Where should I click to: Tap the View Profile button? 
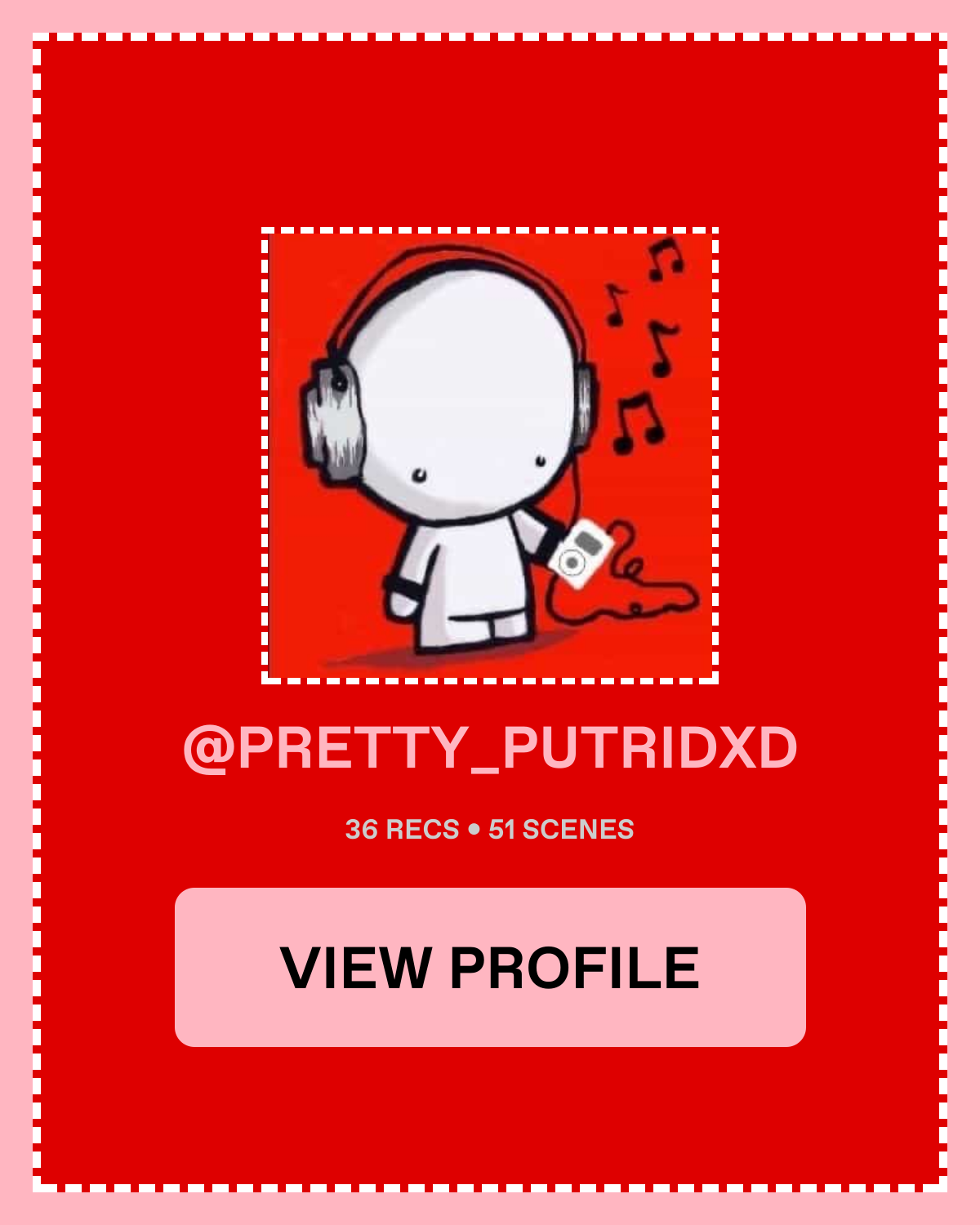[490, 967]
